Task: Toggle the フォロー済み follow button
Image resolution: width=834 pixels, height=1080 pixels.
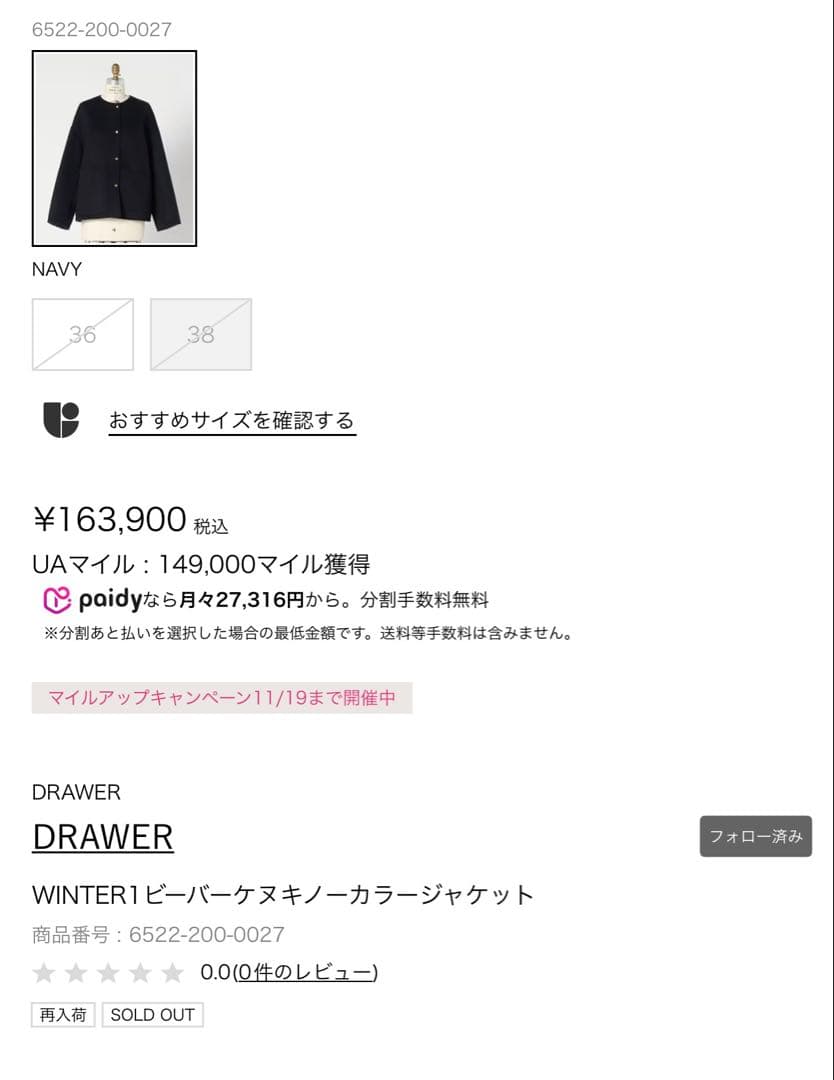Action: pyautogui.click(x=755, y=836)
